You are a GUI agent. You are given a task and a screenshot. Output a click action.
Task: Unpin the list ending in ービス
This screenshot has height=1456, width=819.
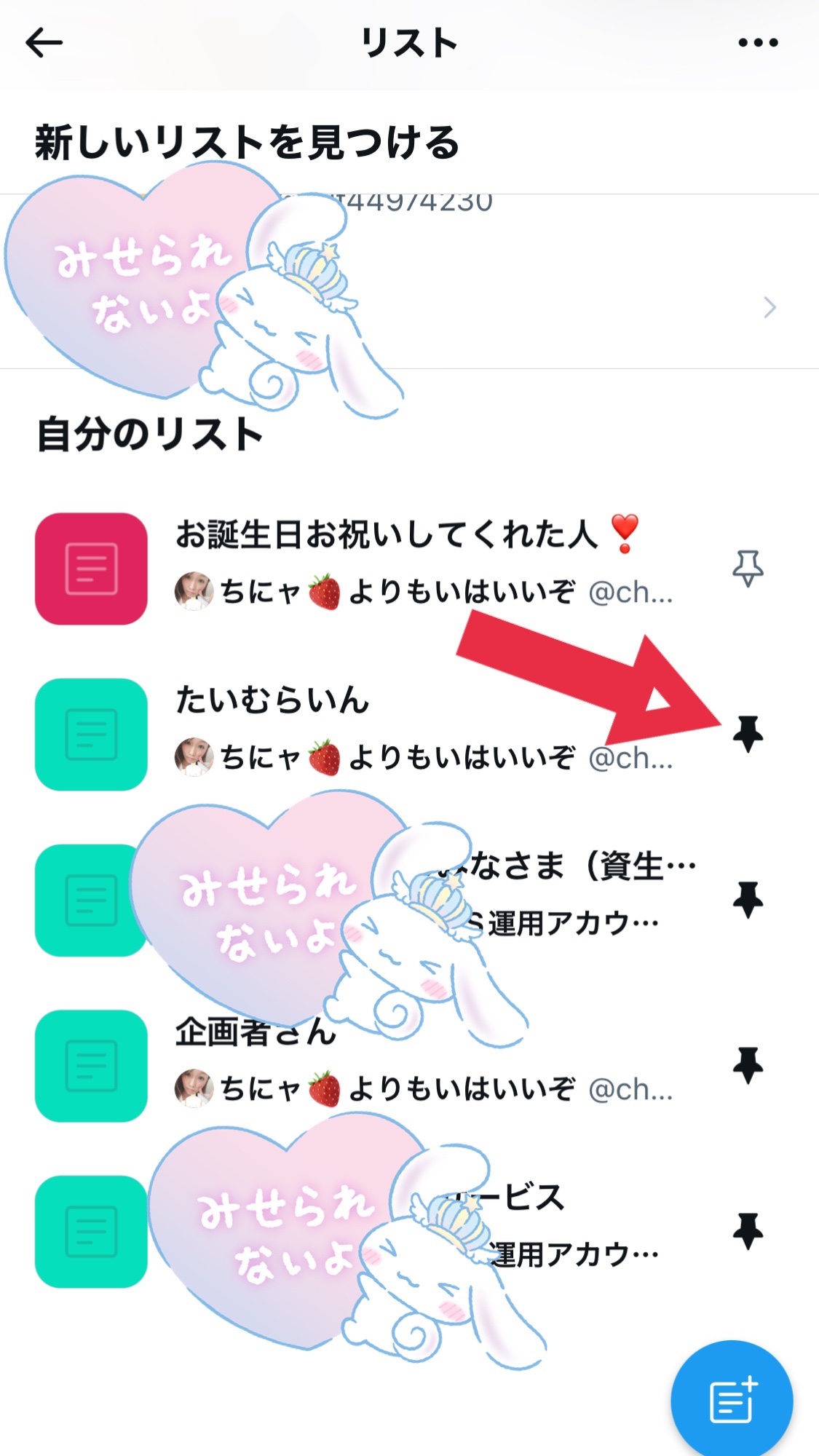(x=748, y=1231)
